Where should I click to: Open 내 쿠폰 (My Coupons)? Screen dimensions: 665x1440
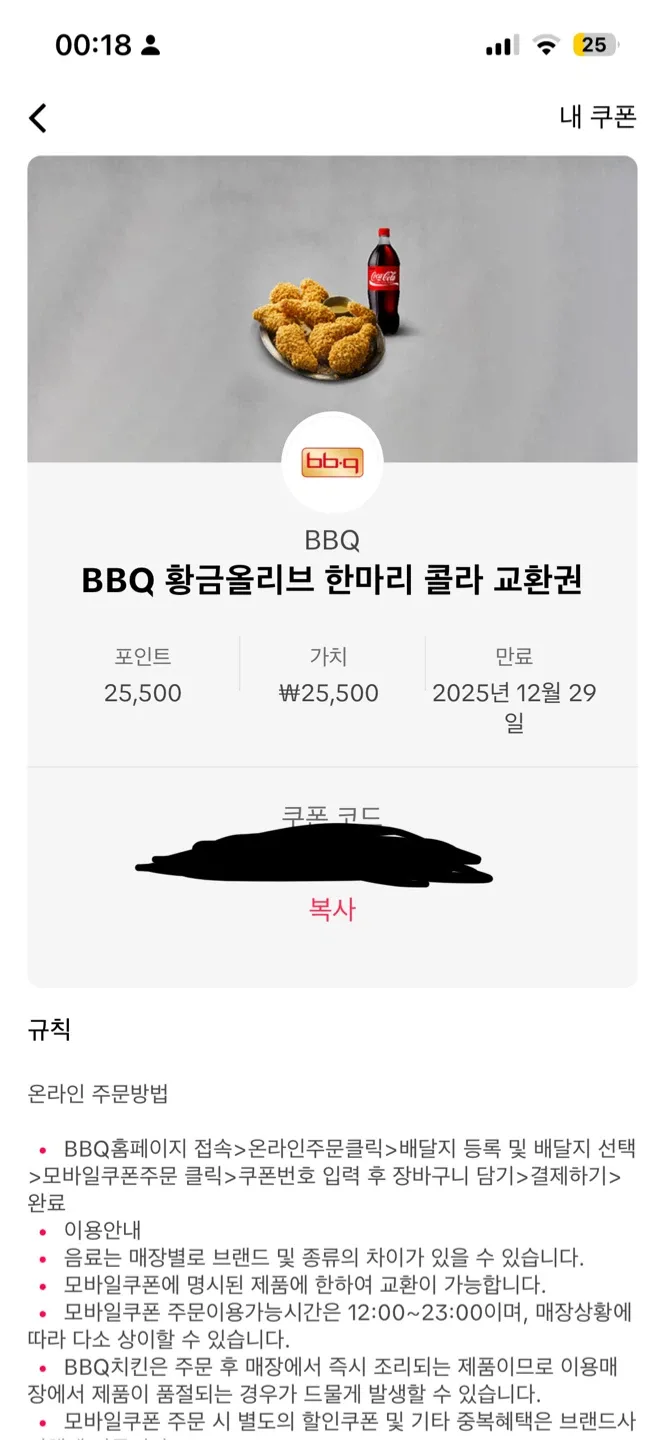[597, 117]
